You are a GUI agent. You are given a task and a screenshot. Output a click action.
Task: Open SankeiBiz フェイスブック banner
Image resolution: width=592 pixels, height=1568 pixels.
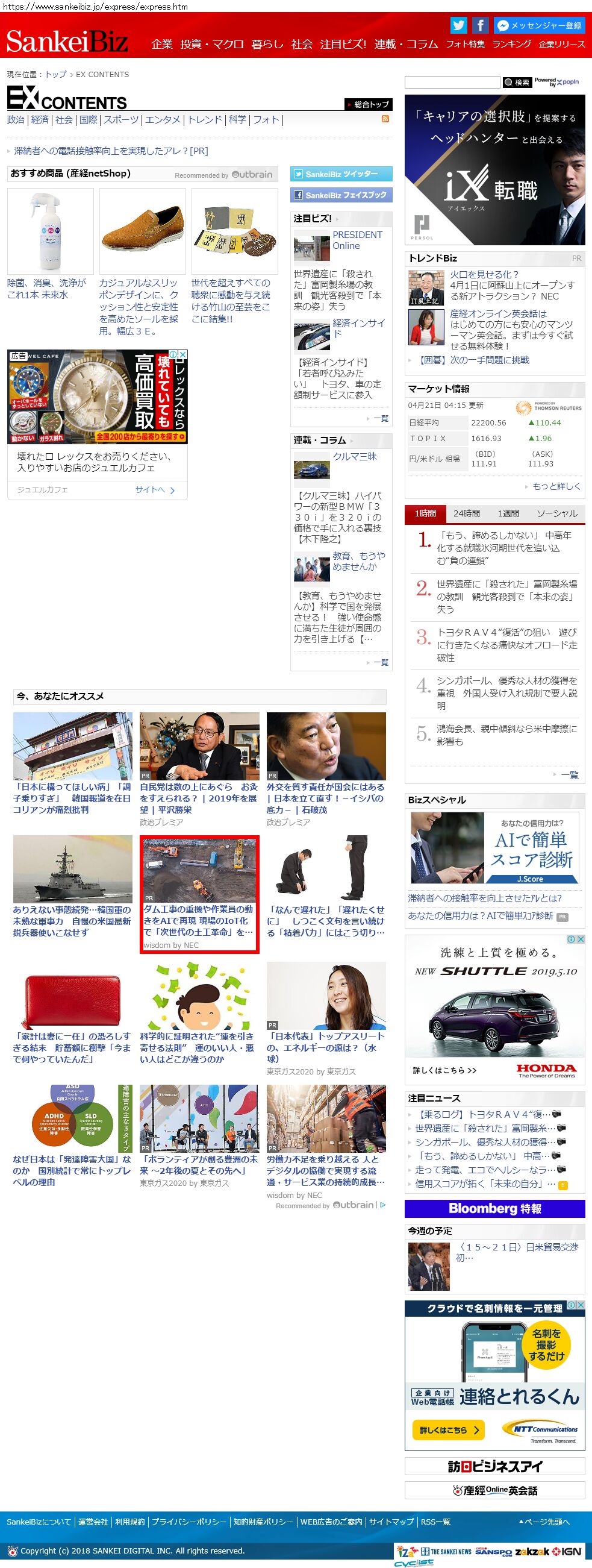[341, 195]
